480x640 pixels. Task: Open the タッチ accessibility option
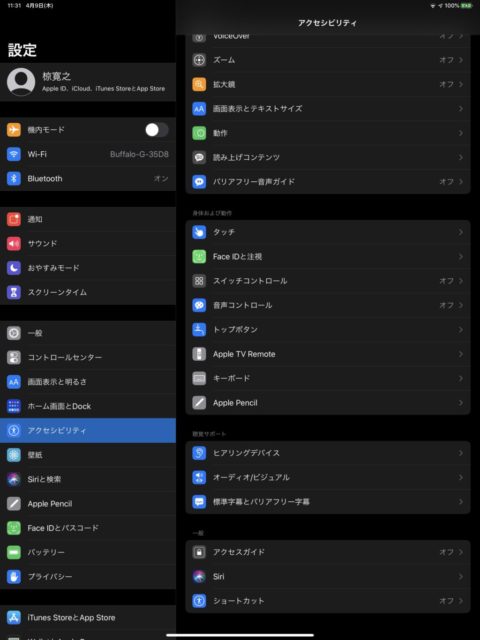pos(328,232)
